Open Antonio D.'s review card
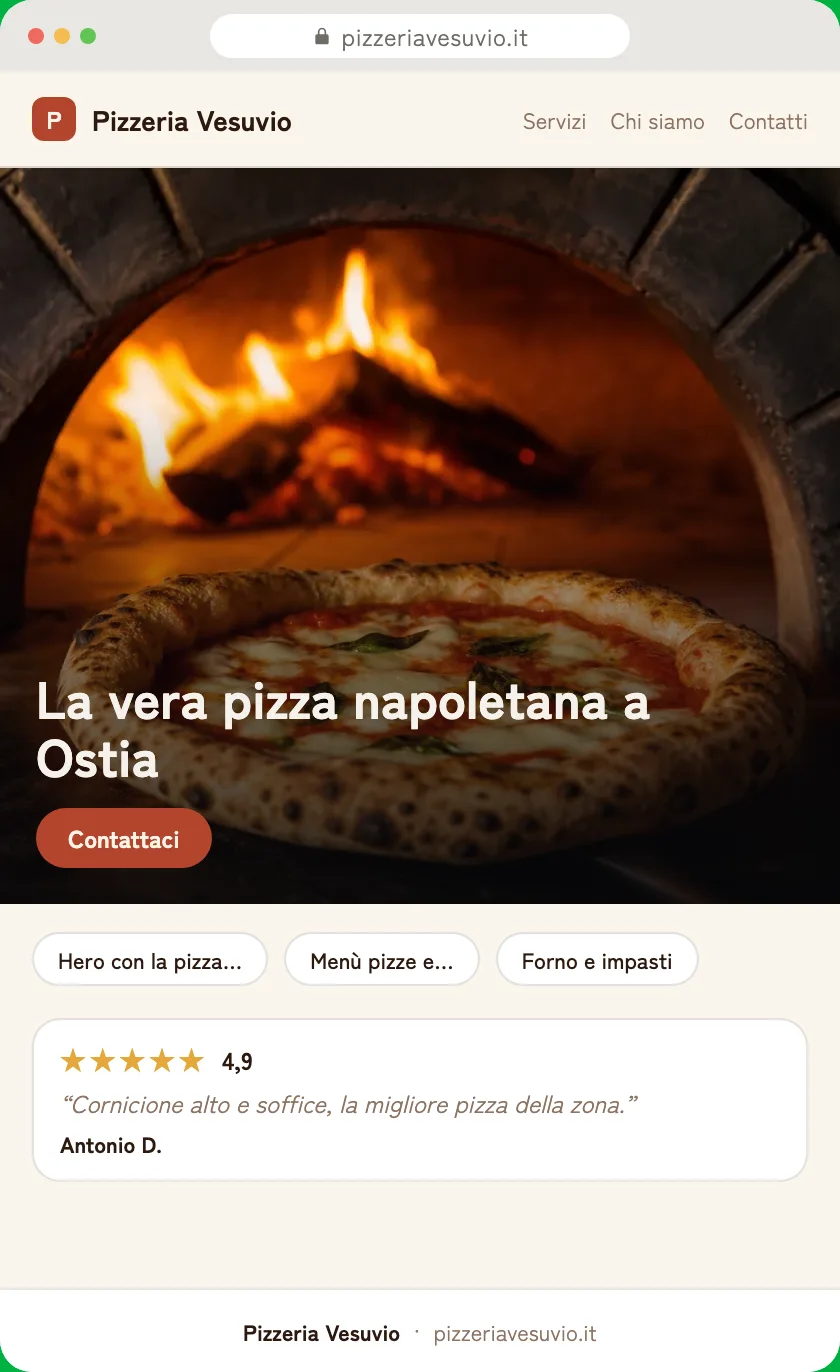 coord(420,1100)
